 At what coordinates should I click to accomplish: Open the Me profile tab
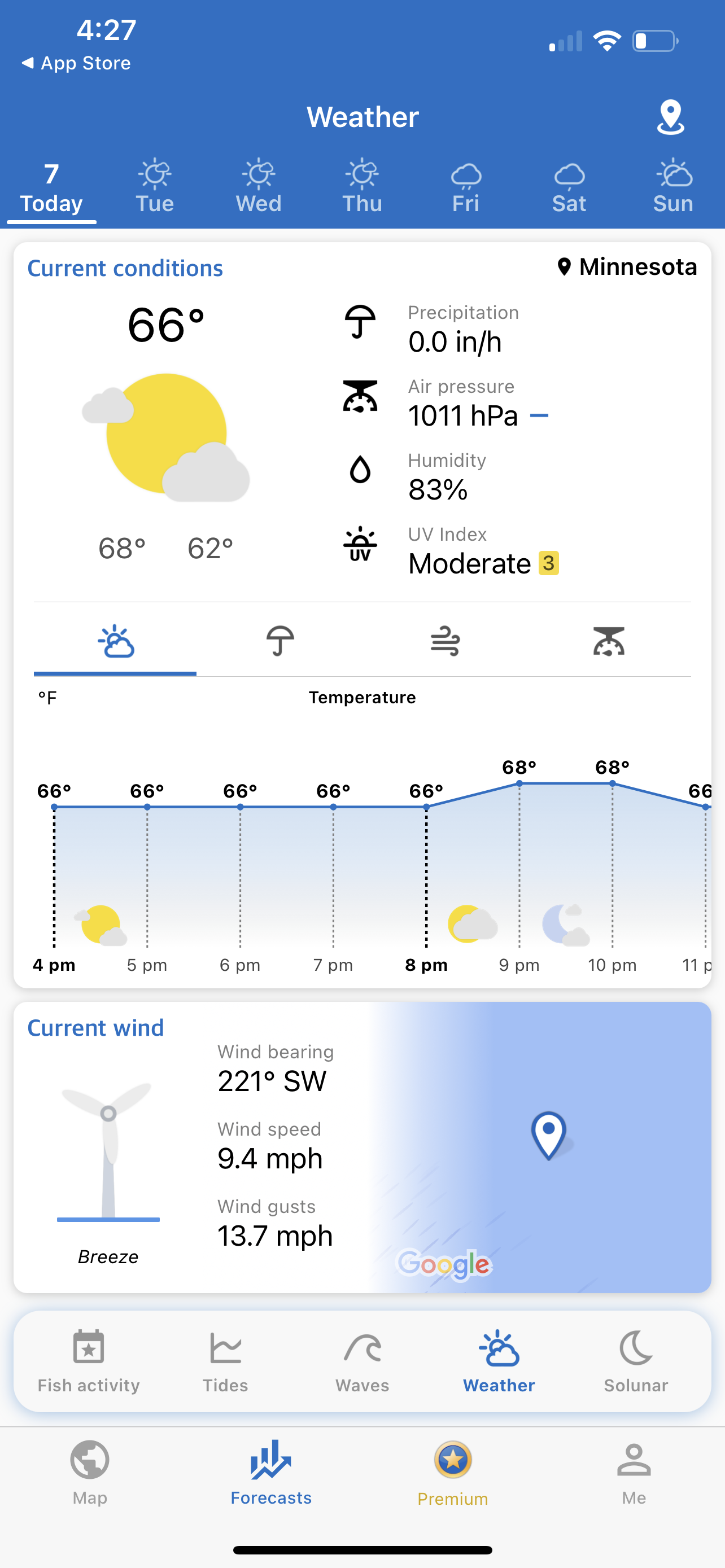pos(634,1472)
